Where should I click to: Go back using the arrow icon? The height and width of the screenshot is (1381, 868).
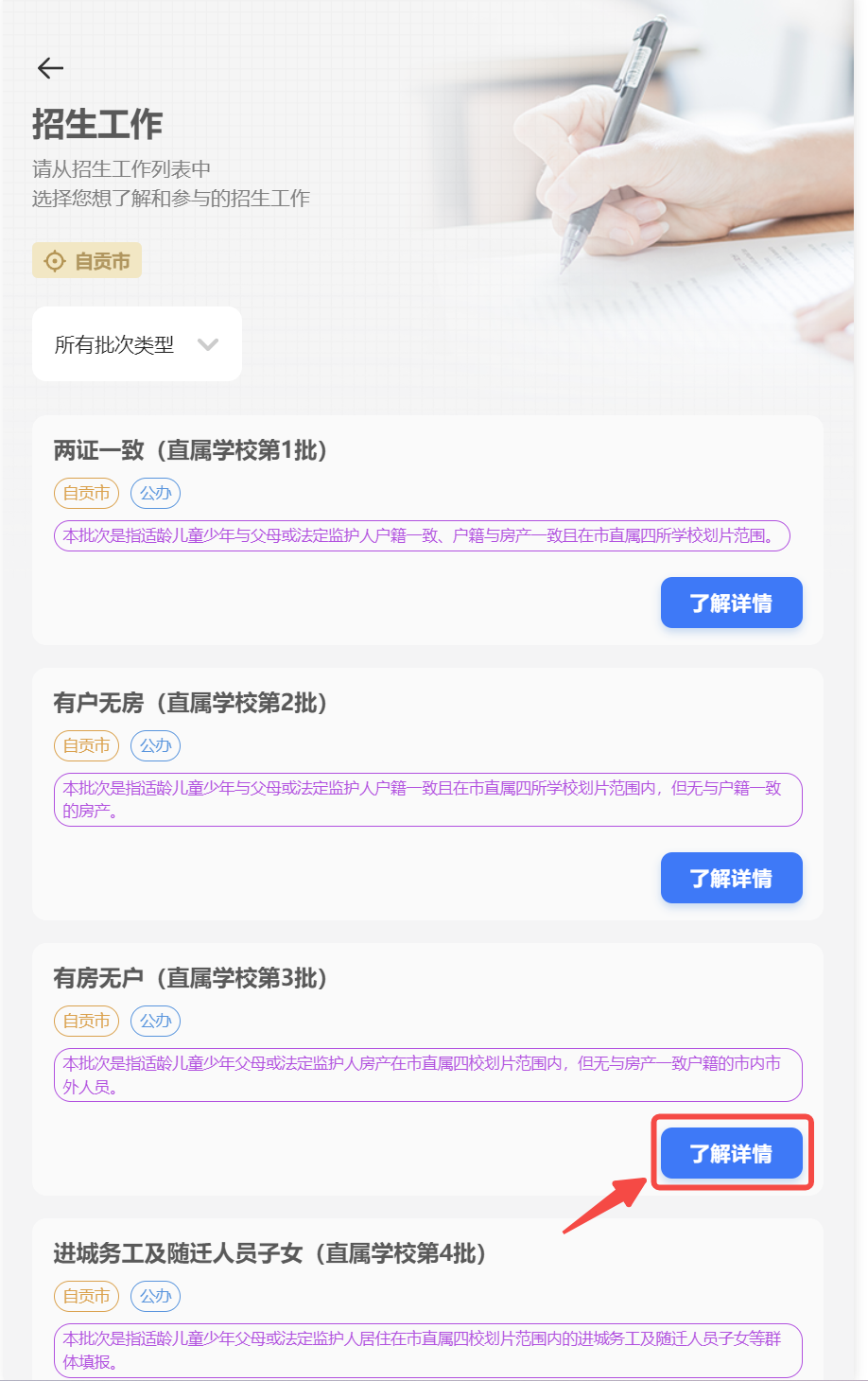[50, 68]
